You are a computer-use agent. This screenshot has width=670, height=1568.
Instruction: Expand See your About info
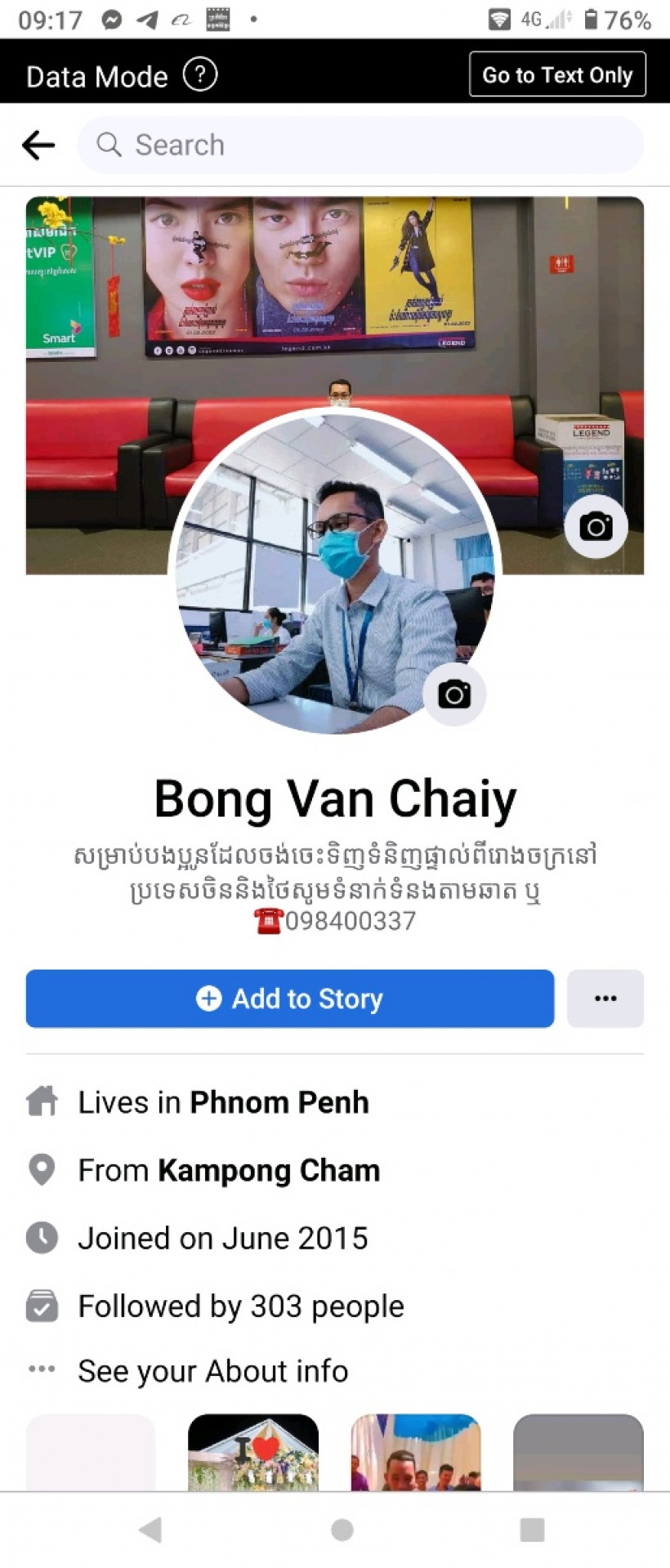212,1371
